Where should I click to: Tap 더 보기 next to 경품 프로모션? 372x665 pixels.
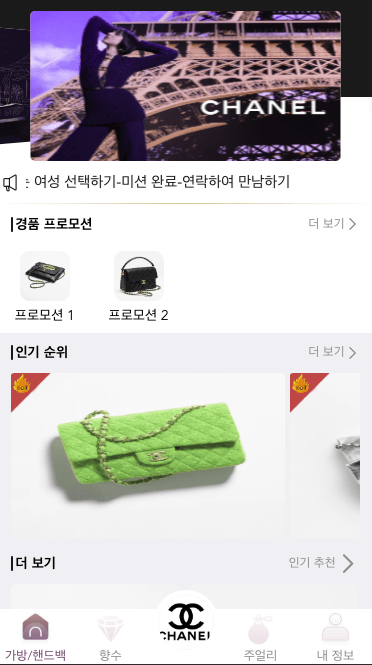[332, 224]
